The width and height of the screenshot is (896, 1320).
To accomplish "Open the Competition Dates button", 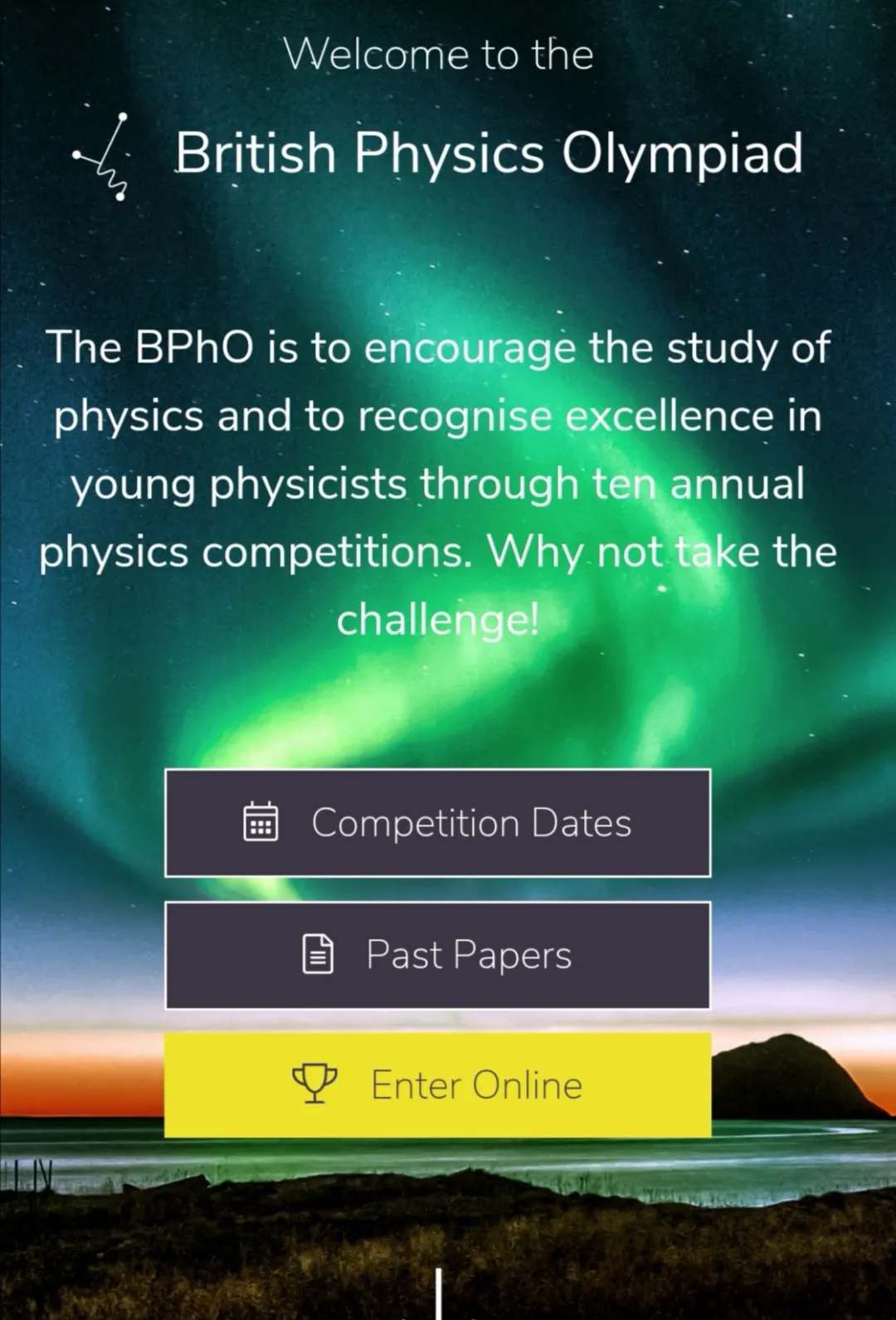I will click(437, 822).
